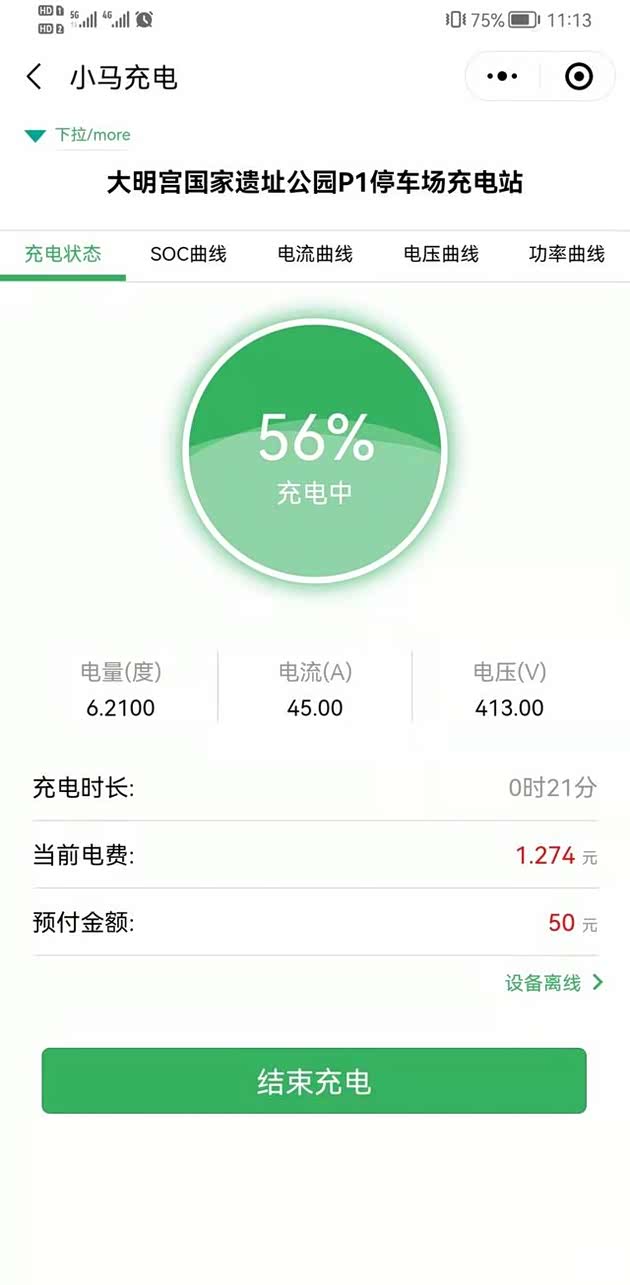630x1285 pixels.
Task: Switch to the SOC曲线 tab
Action: click(188, 254)
